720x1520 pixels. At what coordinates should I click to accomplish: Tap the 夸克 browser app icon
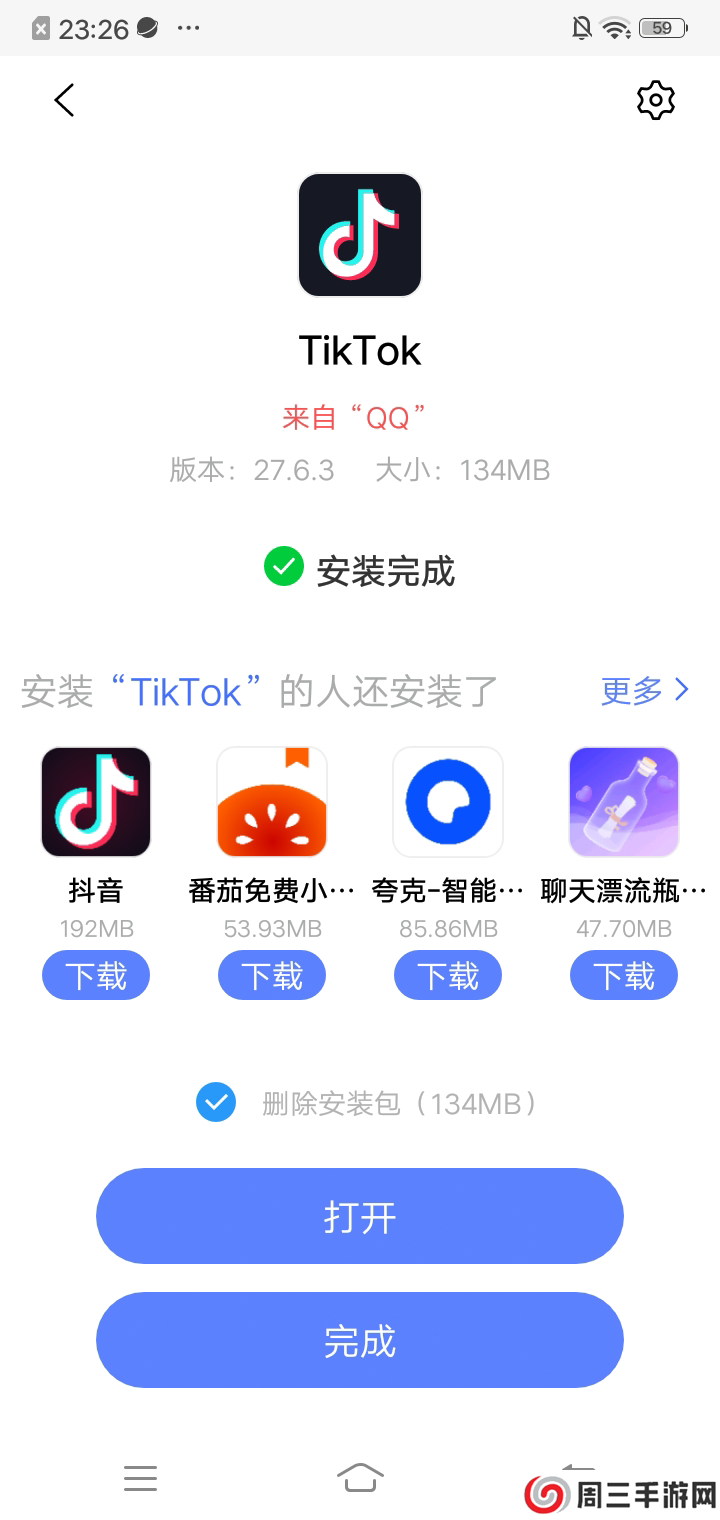click(448, 801)
